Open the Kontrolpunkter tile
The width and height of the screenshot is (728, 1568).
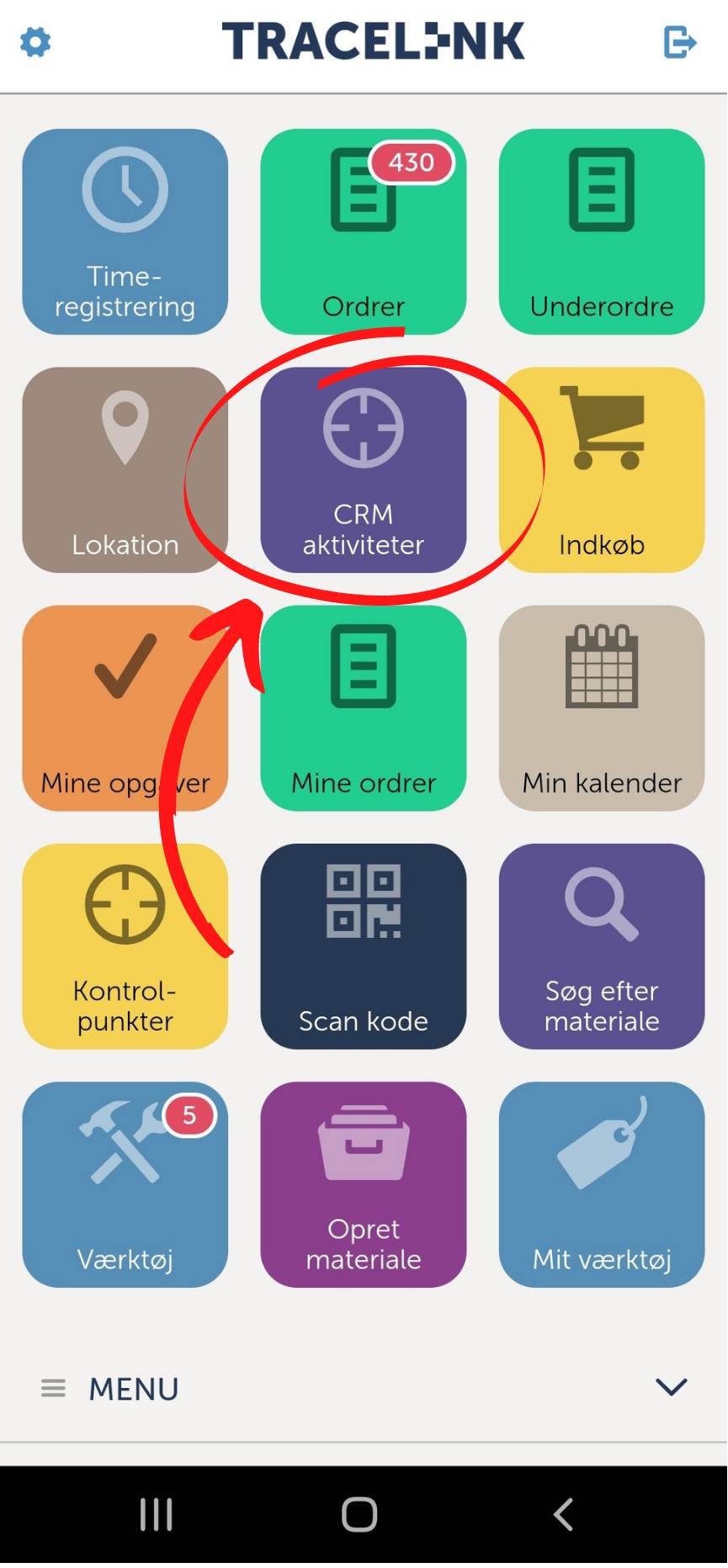125,946
